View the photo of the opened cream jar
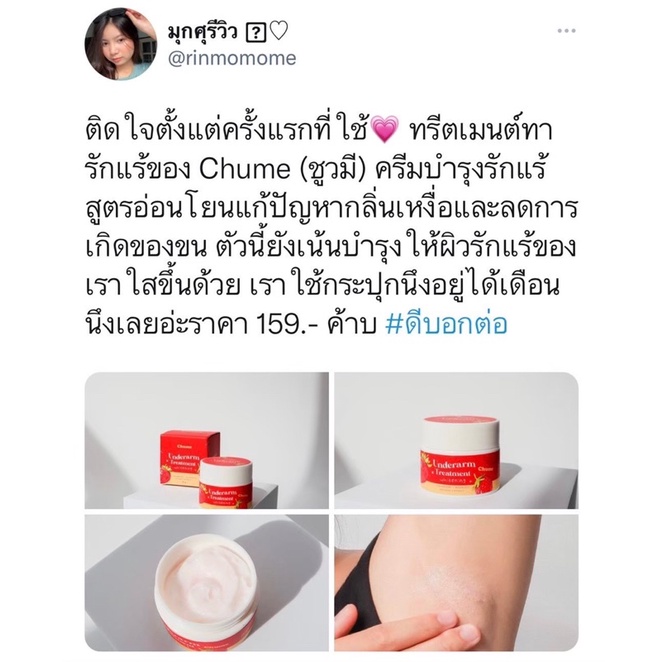 pos(207,583)
